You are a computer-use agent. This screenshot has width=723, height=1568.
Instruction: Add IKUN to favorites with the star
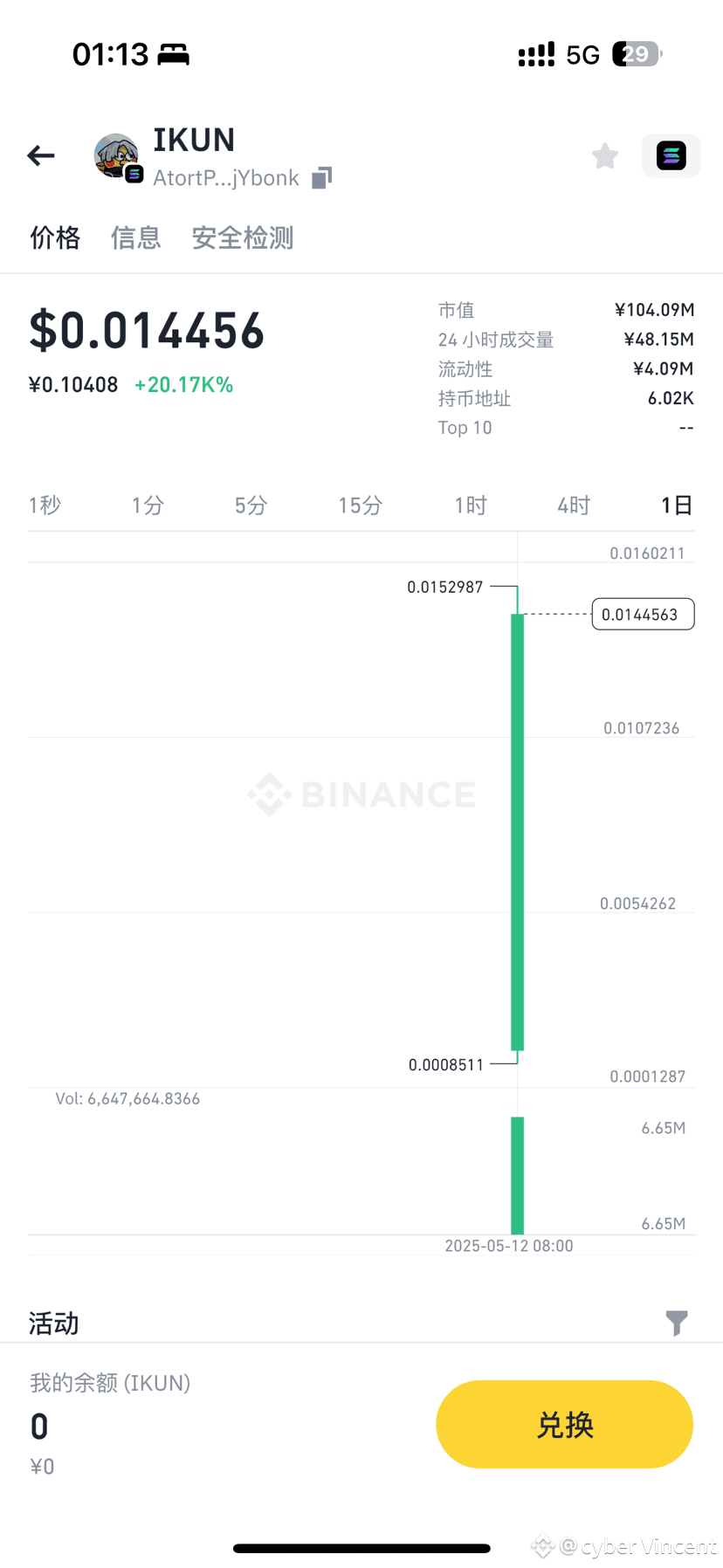(605, 156)
